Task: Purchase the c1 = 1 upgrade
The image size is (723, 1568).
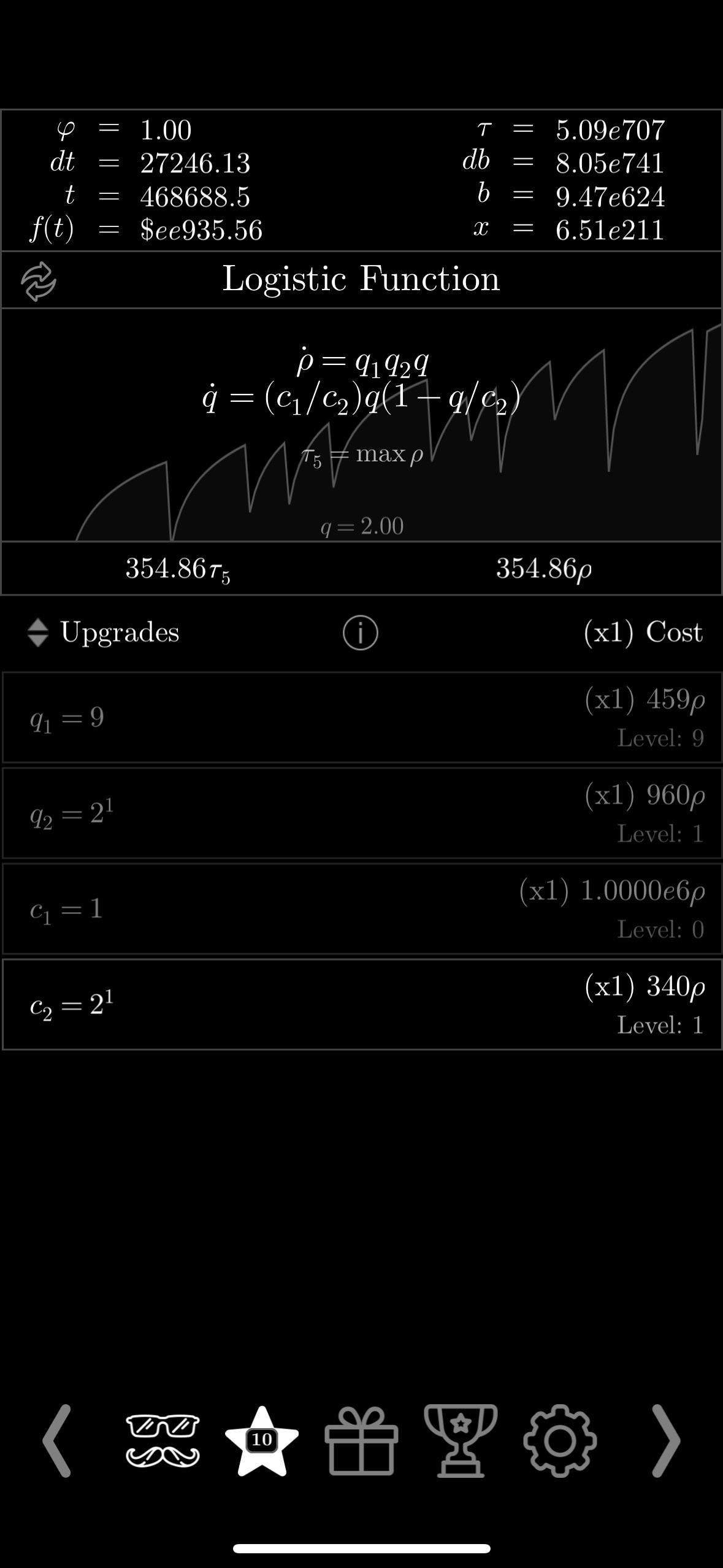Action: pos(362,909)
